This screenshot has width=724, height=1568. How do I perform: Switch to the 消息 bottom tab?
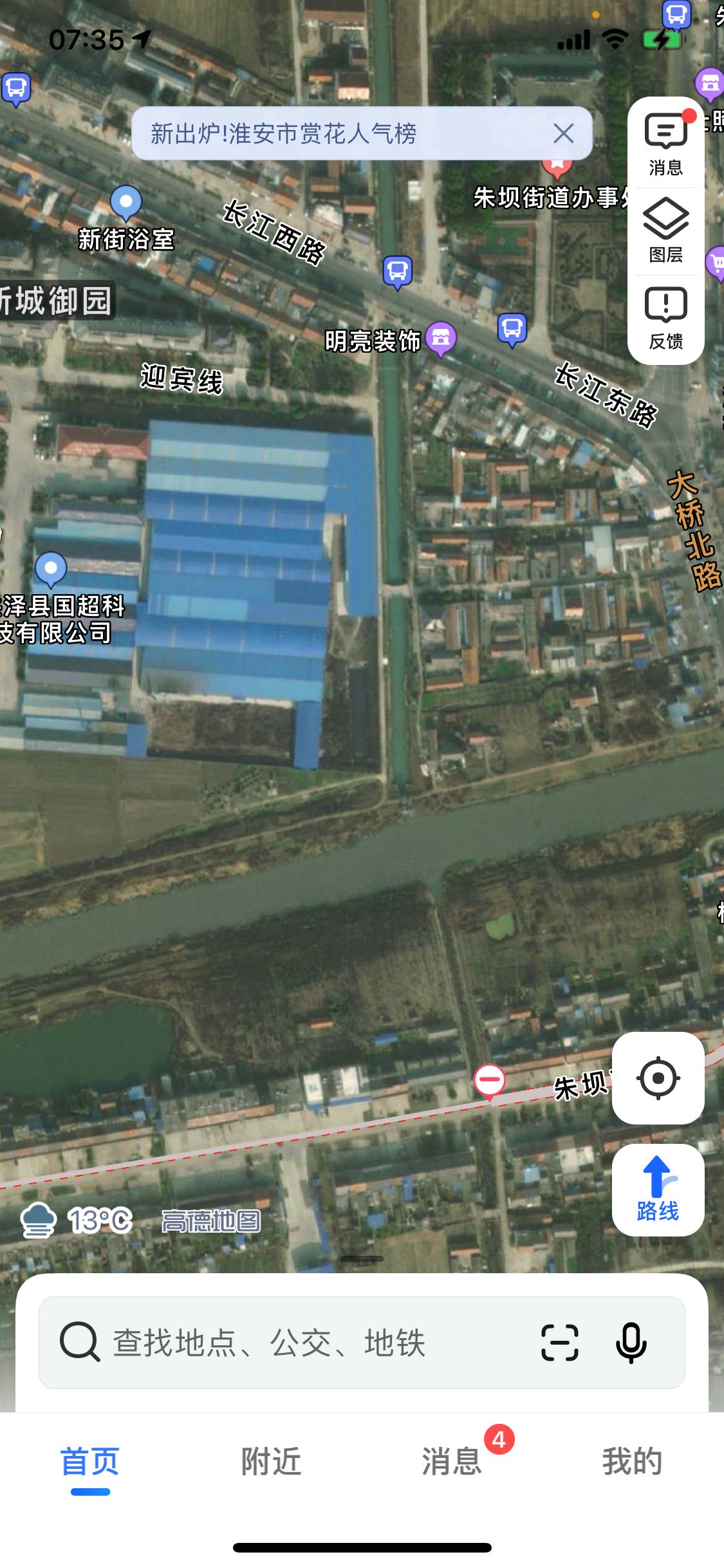click(452, 1461)
